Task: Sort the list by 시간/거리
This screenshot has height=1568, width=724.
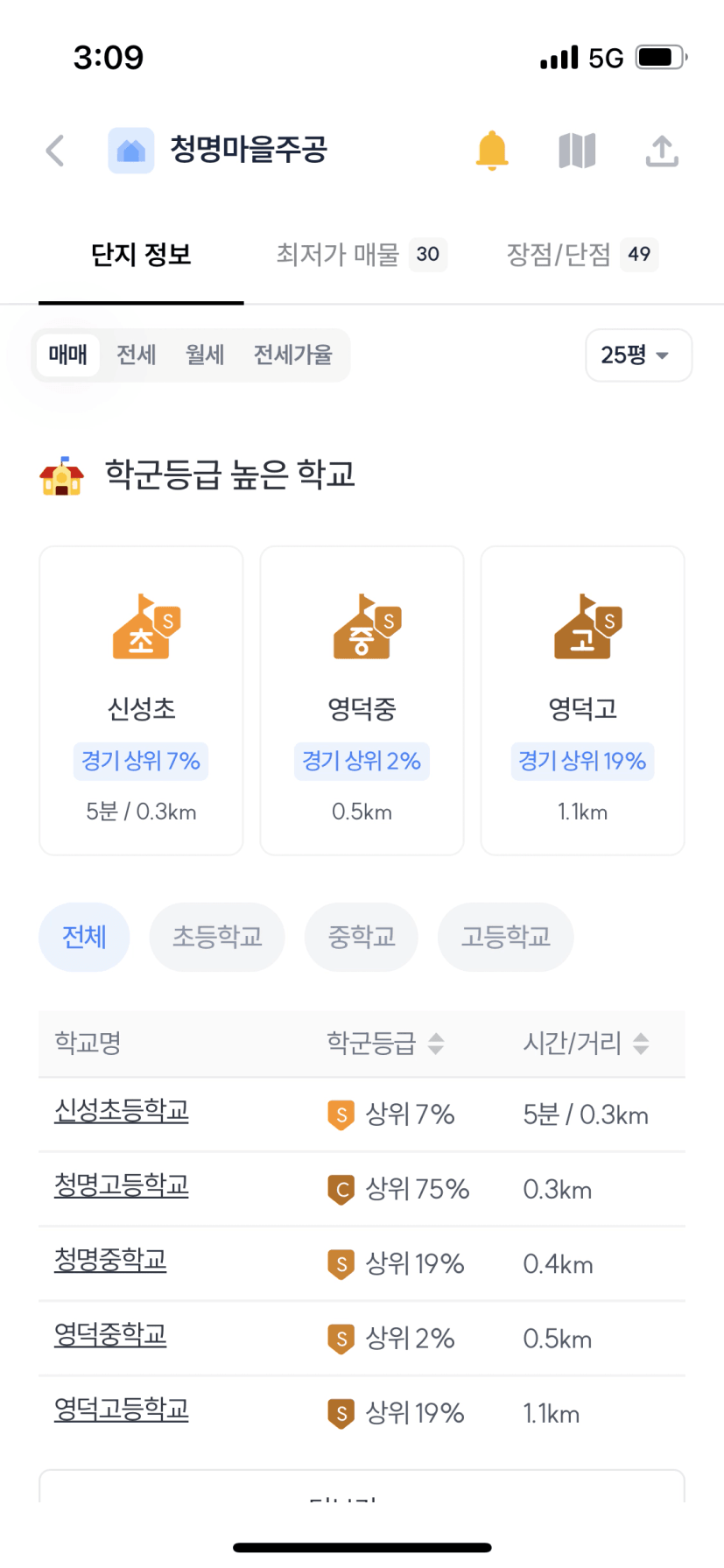Action: pos(586,1044)
